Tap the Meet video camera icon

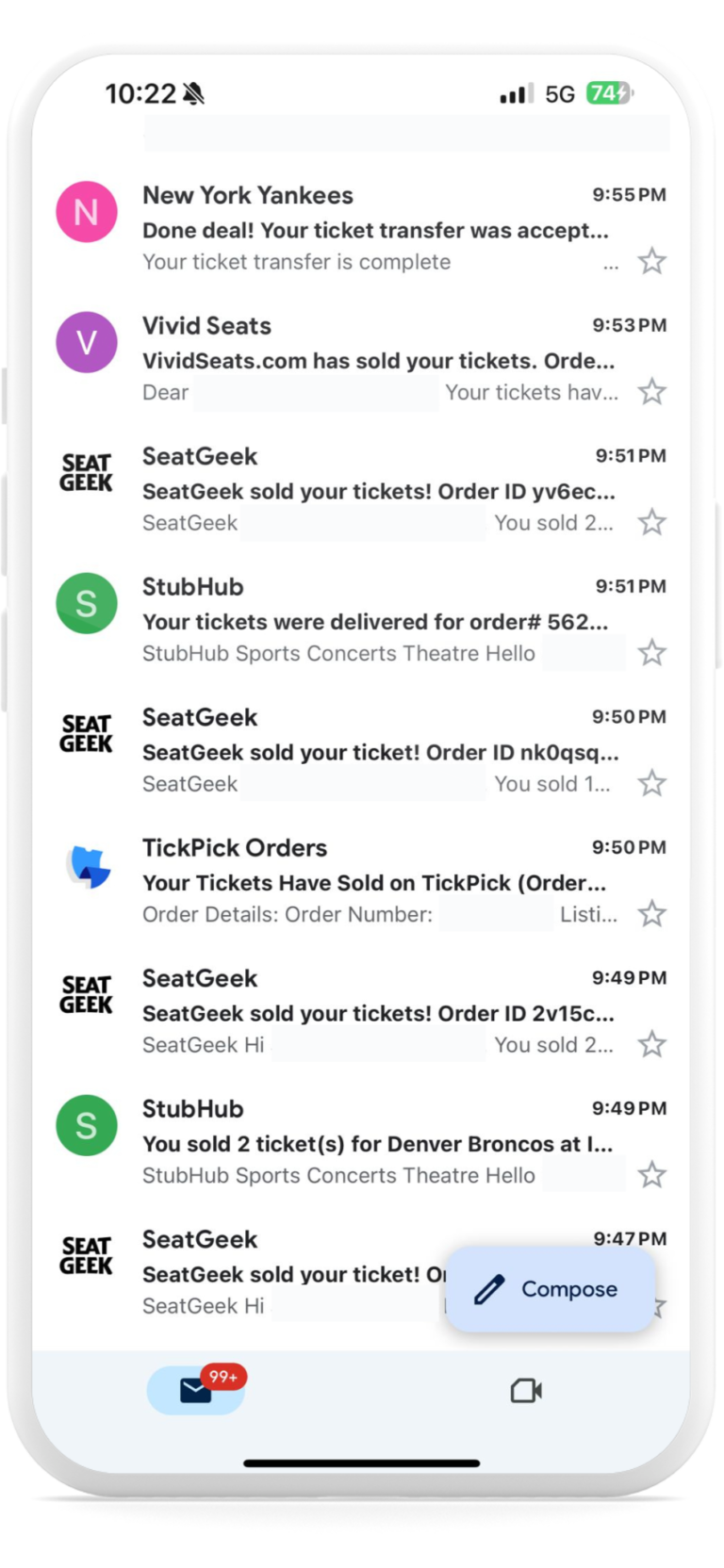(525, 1389)
